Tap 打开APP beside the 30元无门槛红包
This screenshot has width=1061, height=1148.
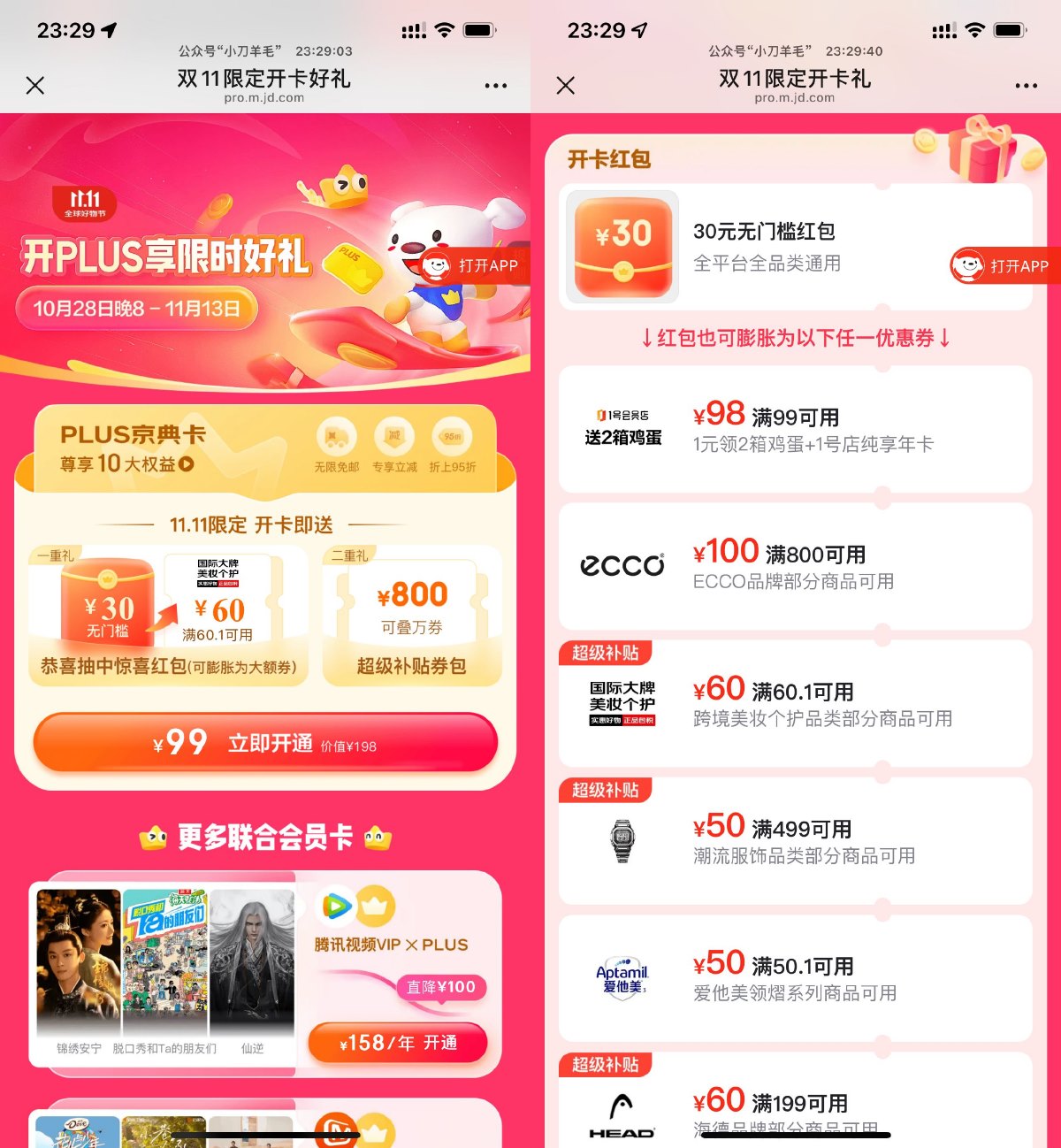[x=1004, y=265]
